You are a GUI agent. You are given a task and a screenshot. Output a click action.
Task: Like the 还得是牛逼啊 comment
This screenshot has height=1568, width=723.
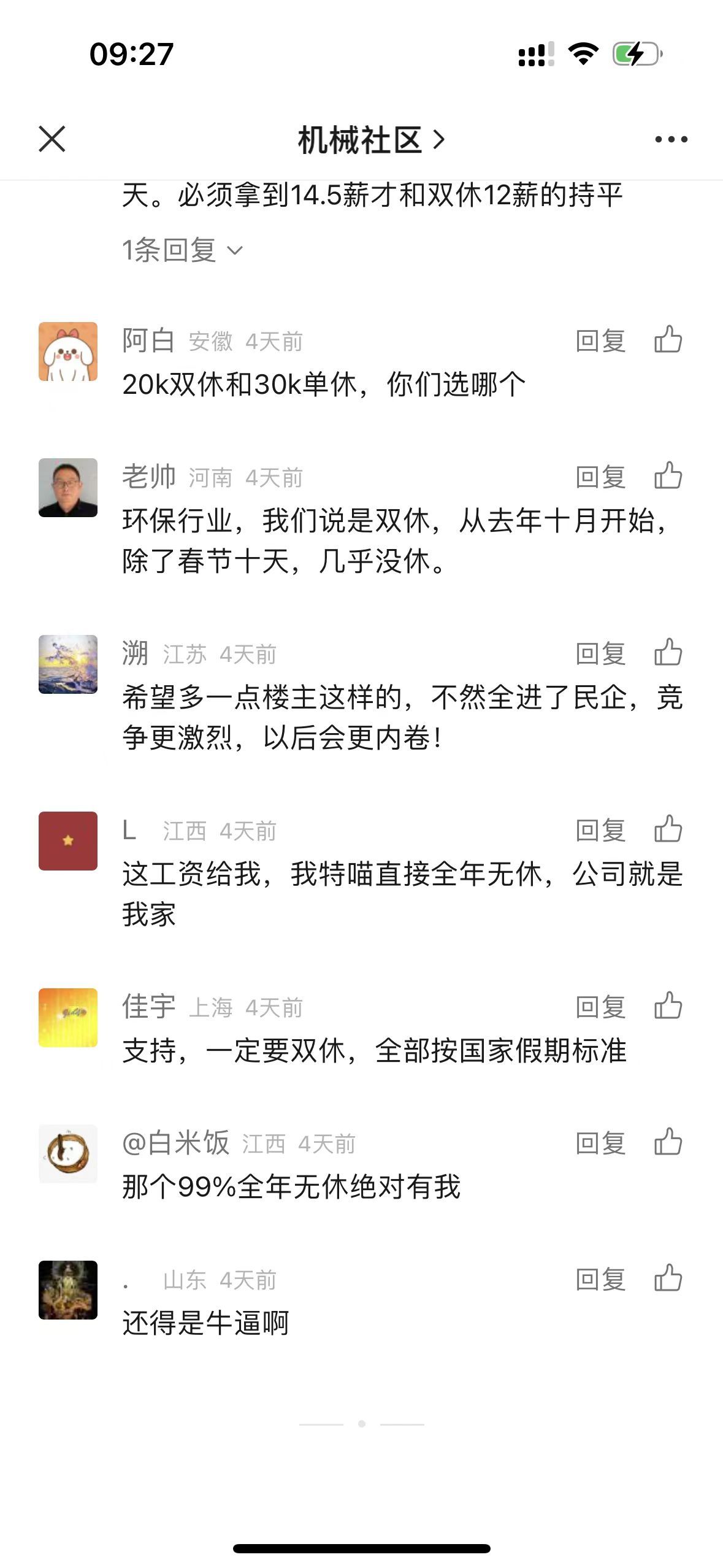pyautogui.click(x=668, y=1278)
